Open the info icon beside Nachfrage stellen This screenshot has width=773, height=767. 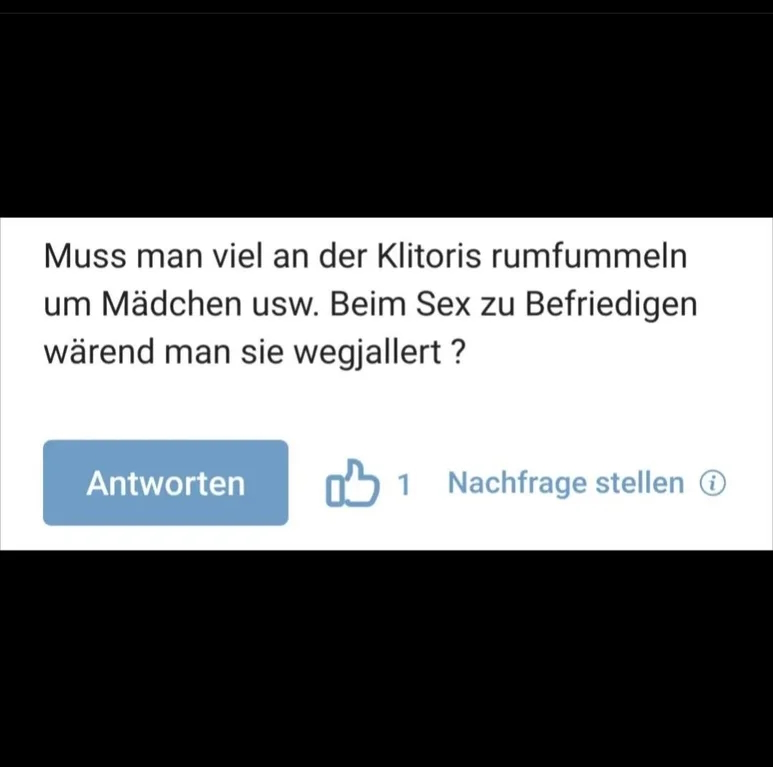[x=712, y=484]
